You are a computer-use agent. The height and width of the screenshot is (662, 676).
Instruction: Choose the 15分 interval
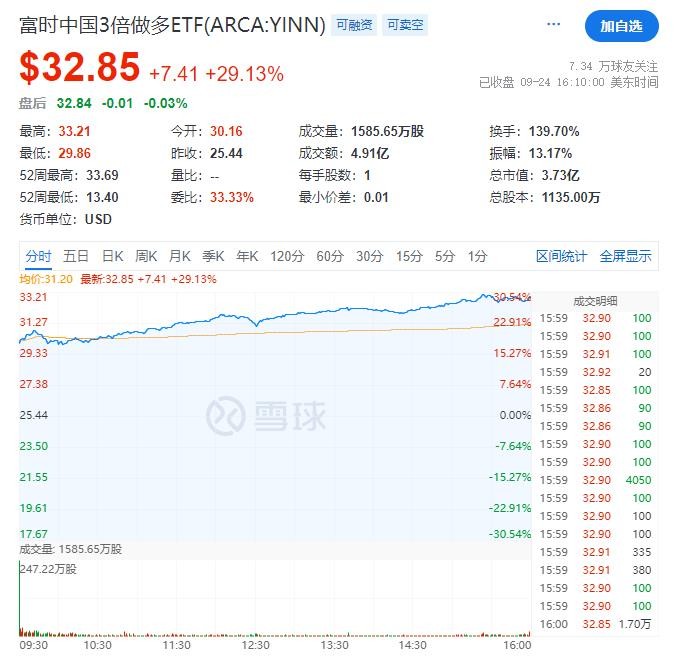point(409,256)
